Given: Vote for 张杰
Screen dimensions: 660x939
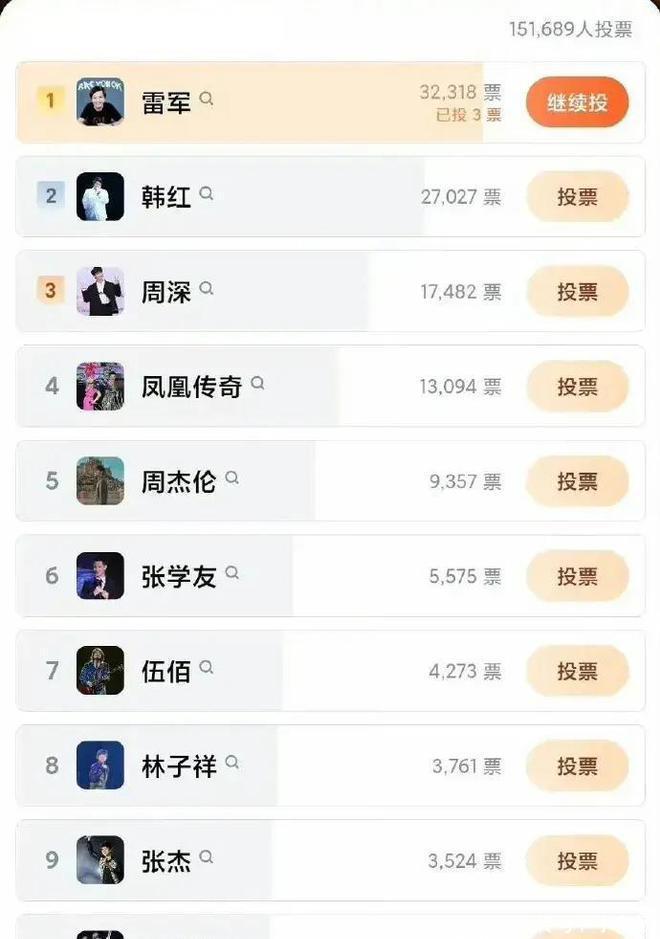Looking at the screenshot, I should pos(577,861).
